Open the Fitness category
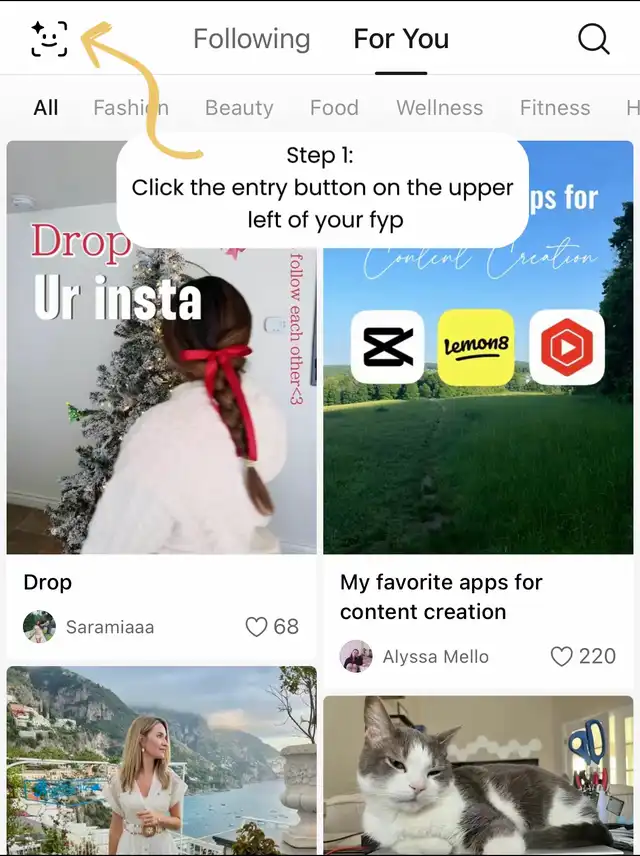The height and width of the screenshot is (856, 640). tap(555, 108)
